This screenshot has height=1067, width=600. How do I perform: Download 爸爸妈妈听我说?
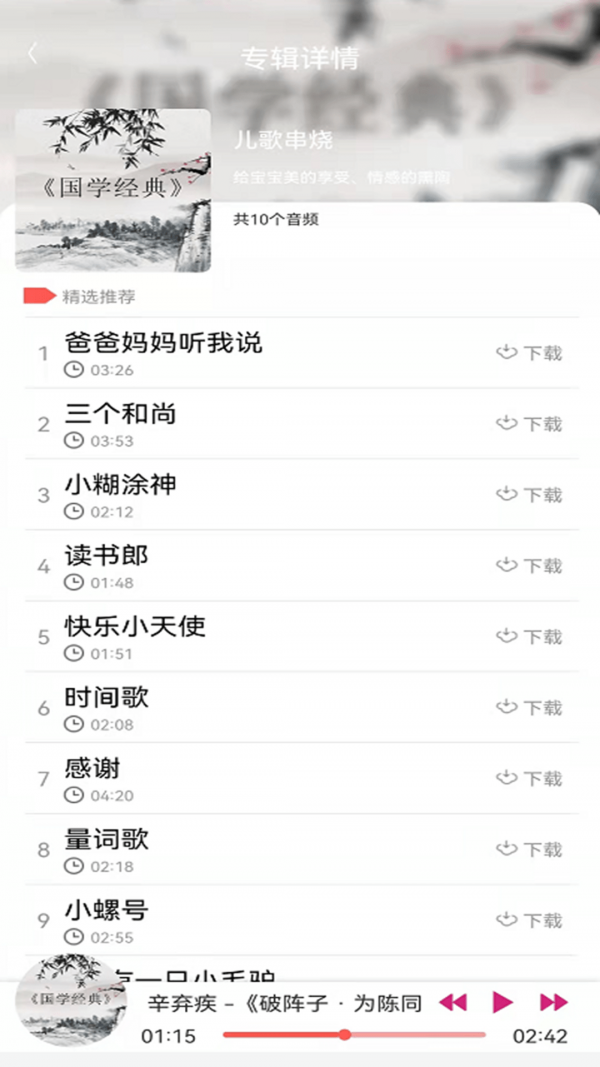coord(530,353)
